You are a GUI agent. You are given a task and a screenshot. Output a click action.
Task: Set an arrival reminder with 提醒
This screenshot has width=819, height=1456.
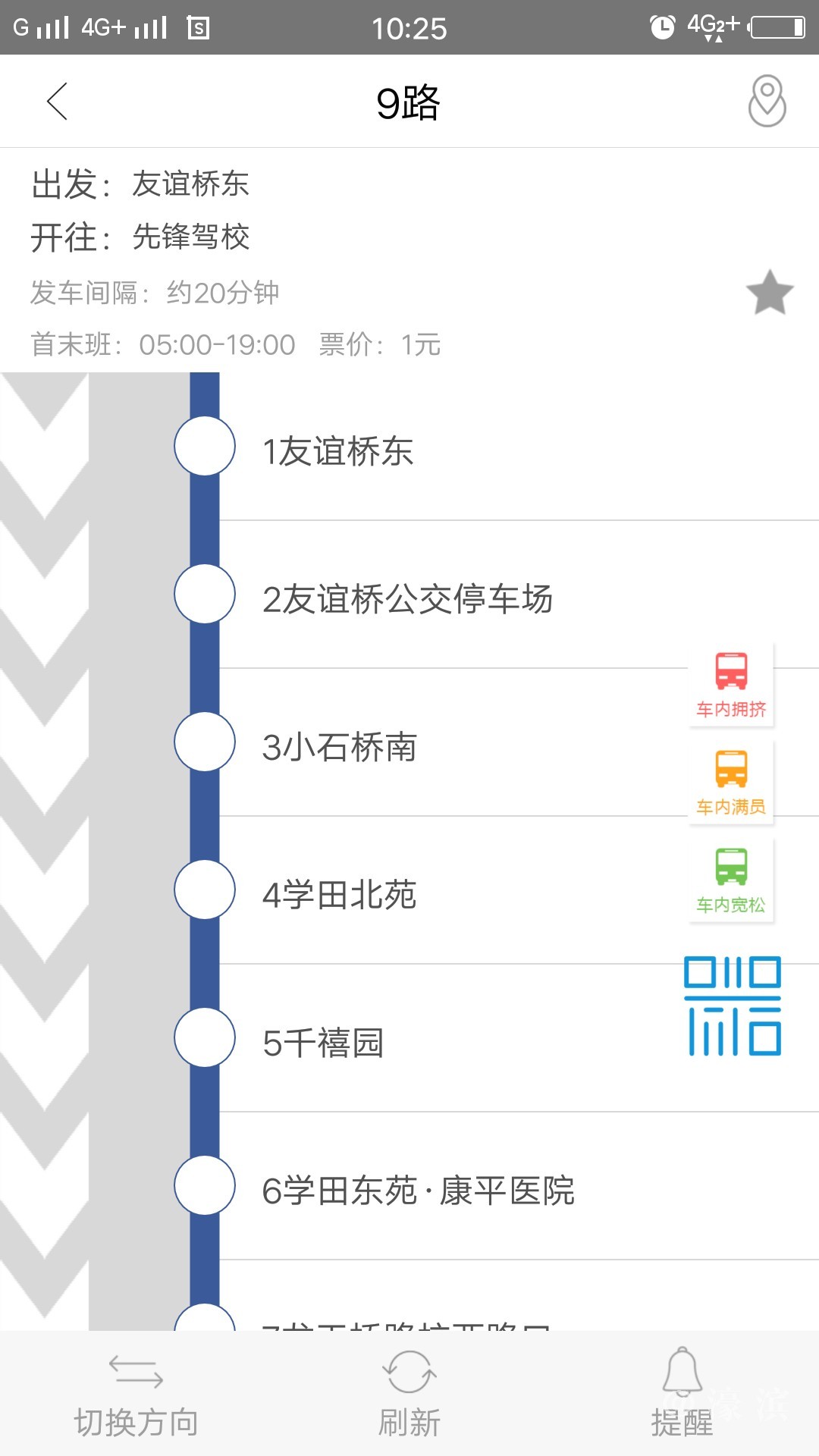point(682,1395)
